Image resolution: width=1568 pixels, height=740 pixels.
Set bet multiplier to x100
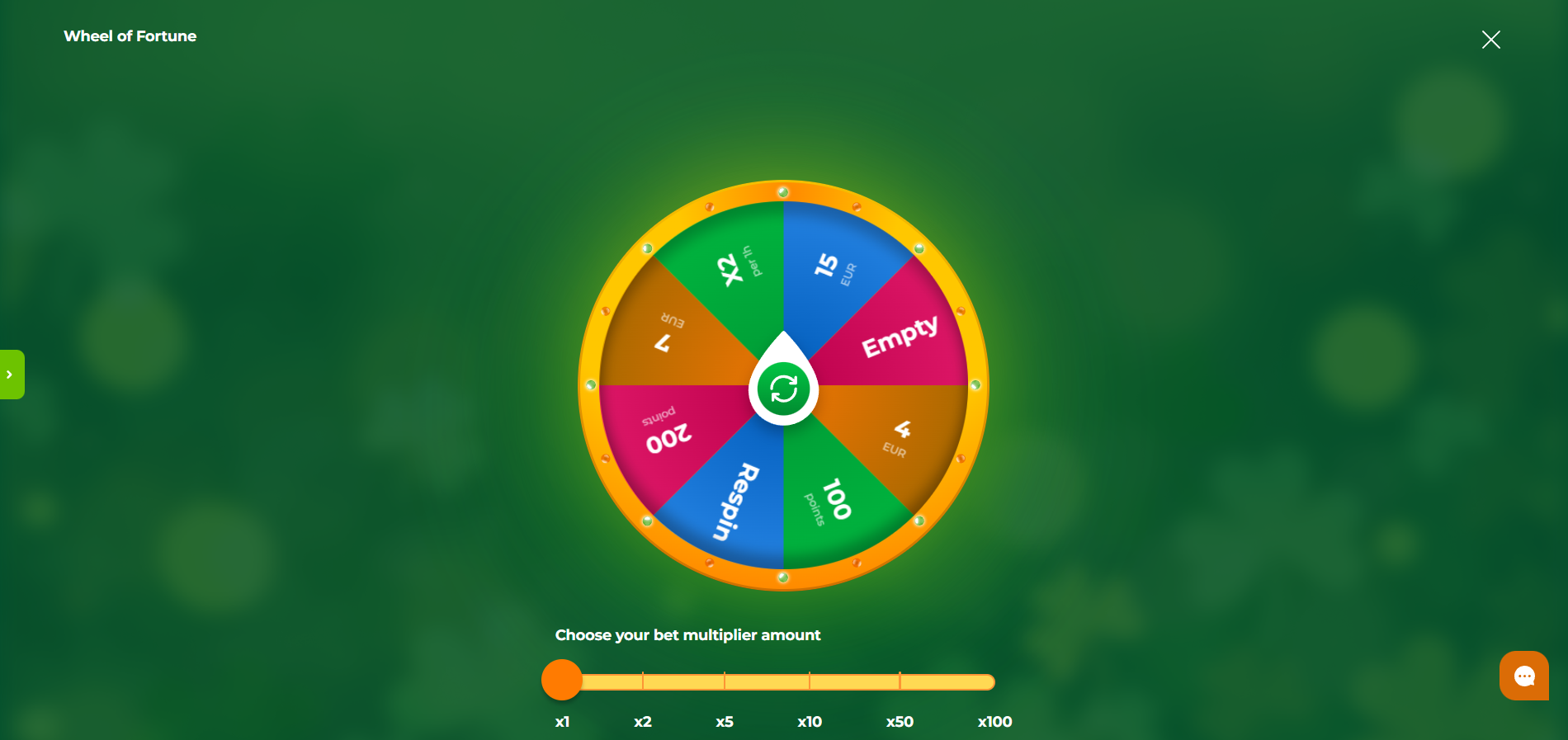[x=989, y=682]
